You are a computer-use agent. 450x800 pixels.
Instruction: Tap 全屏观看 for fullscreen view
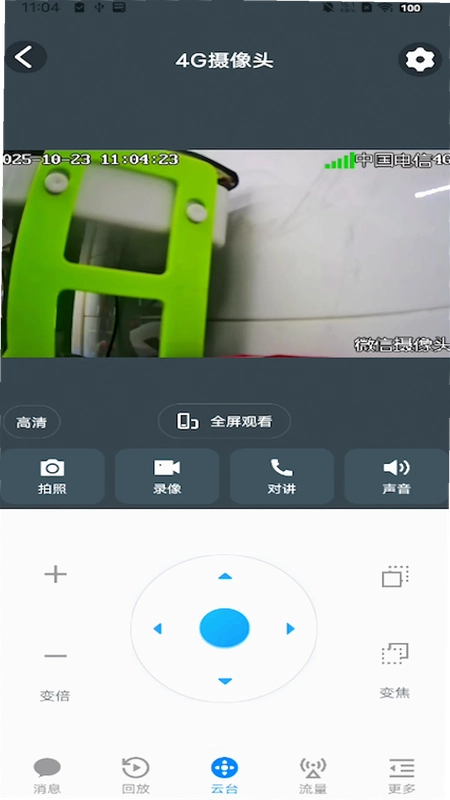(224, 421)
